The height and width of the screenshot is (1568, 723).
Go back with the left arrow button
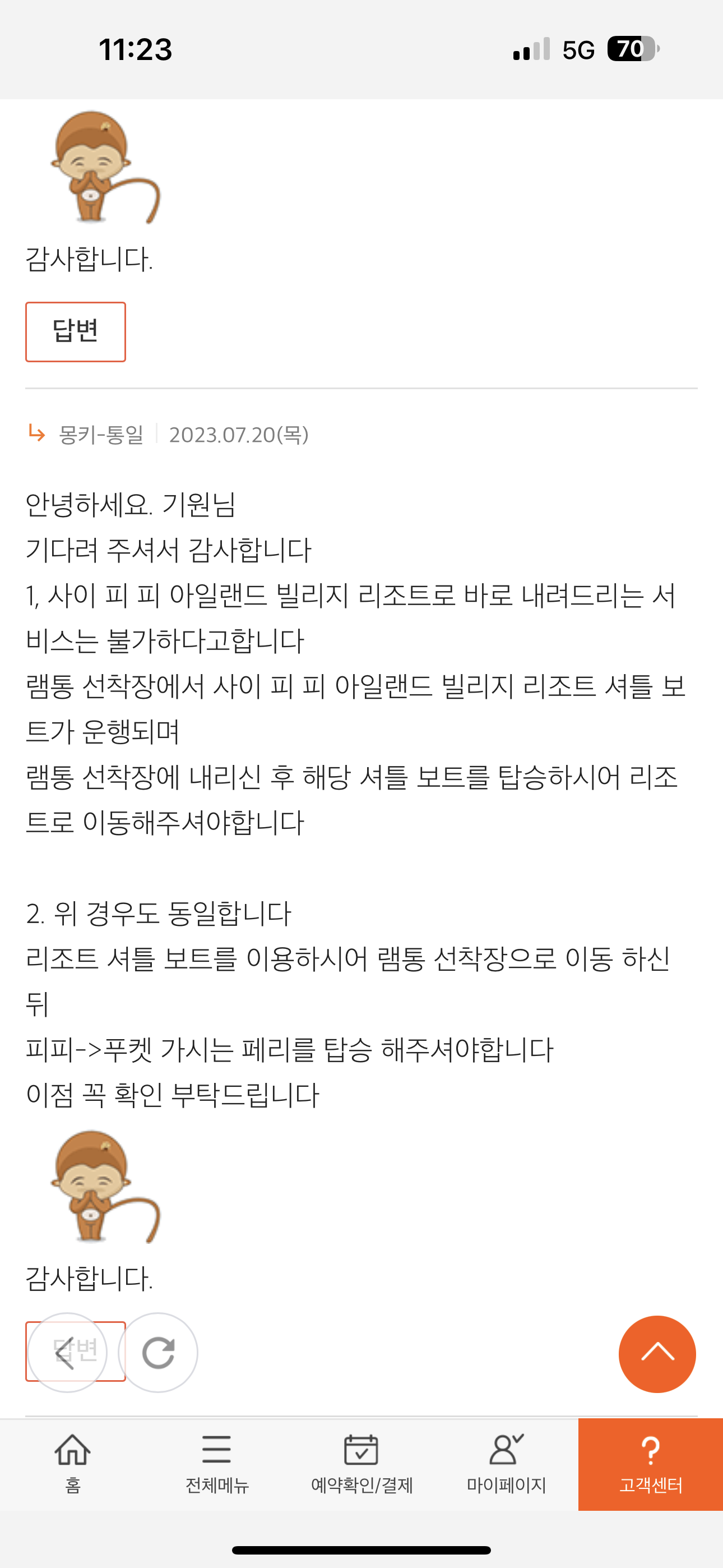(x=68, y=1353)
